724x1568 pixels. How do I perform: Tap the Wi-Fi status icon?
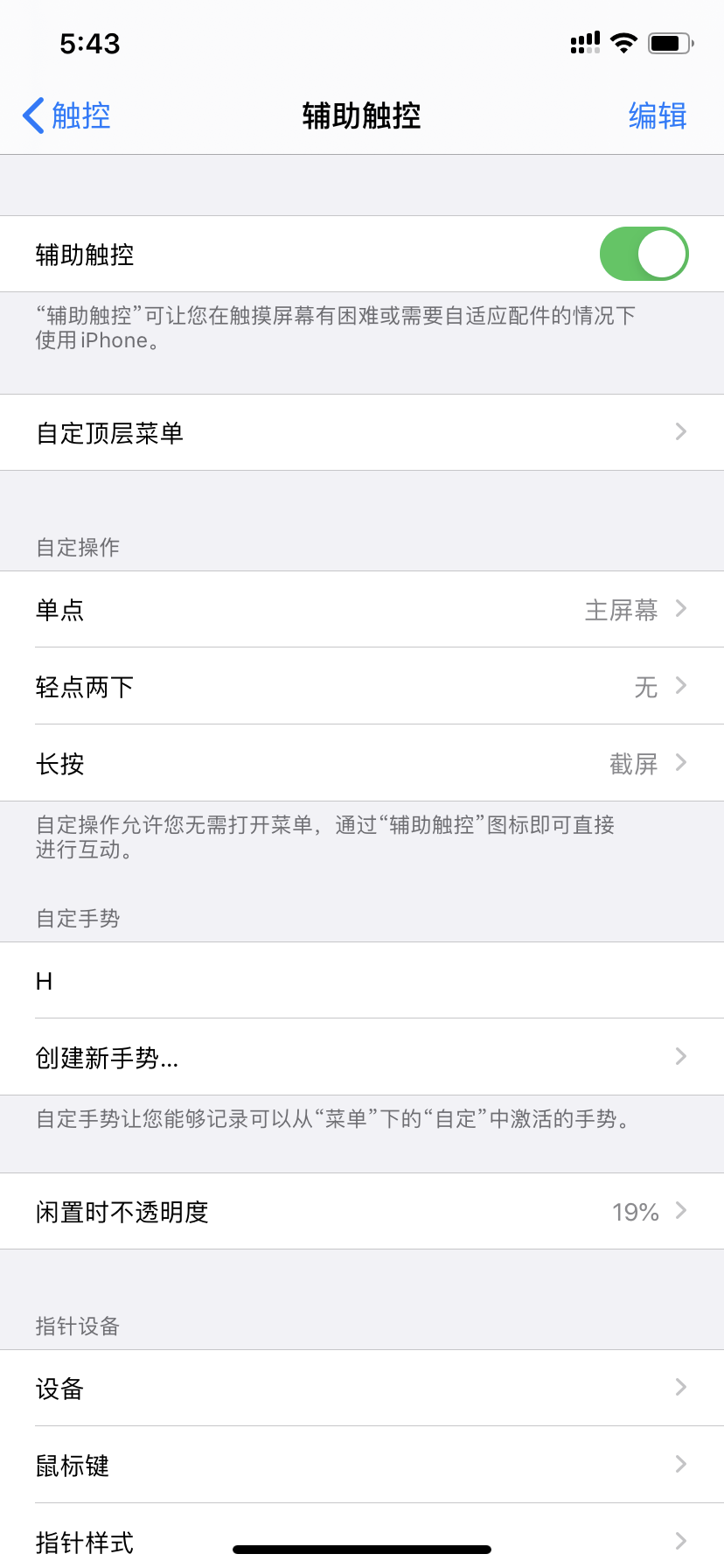click(x=623, y=42)
